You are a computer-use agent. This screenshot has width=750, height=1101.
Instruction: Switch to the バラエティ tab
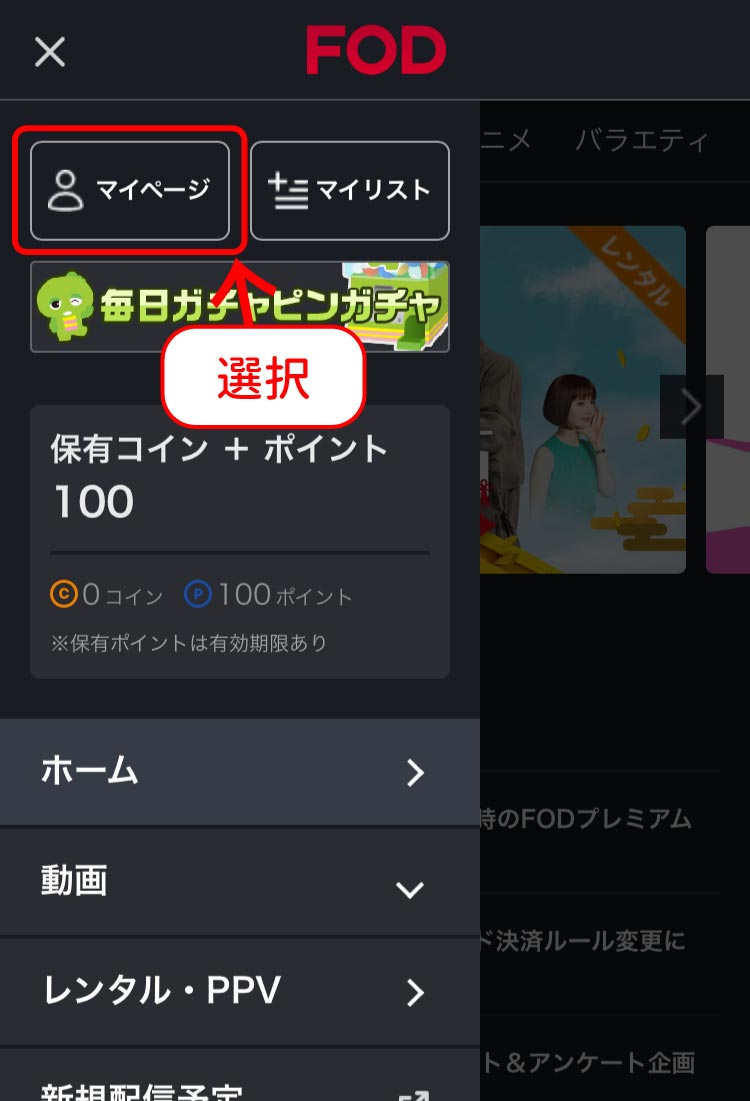click(641, 141)
